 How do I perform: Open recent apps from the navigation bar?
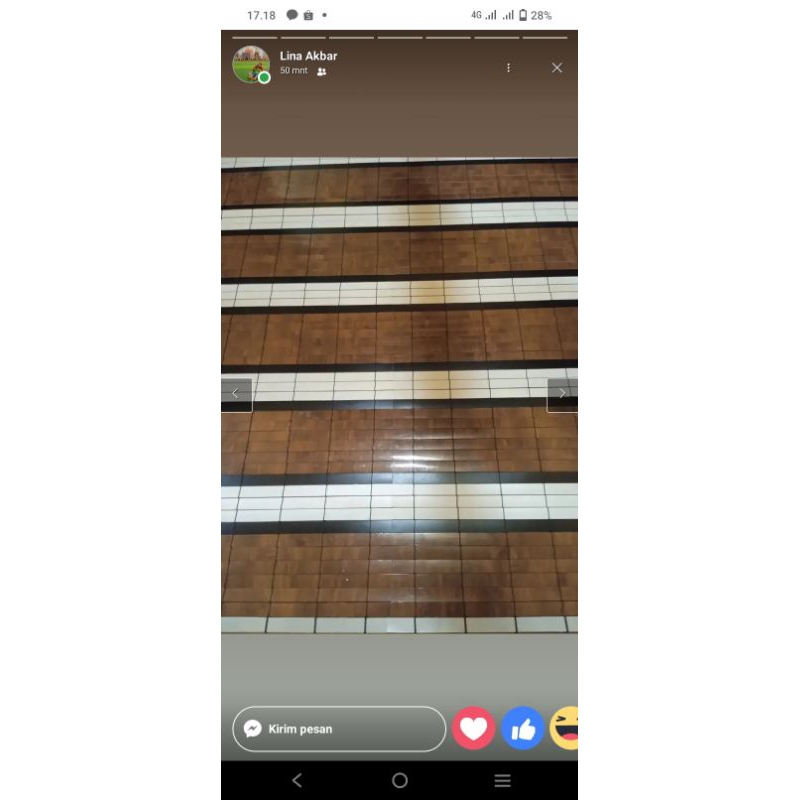[x=503, y=780]
